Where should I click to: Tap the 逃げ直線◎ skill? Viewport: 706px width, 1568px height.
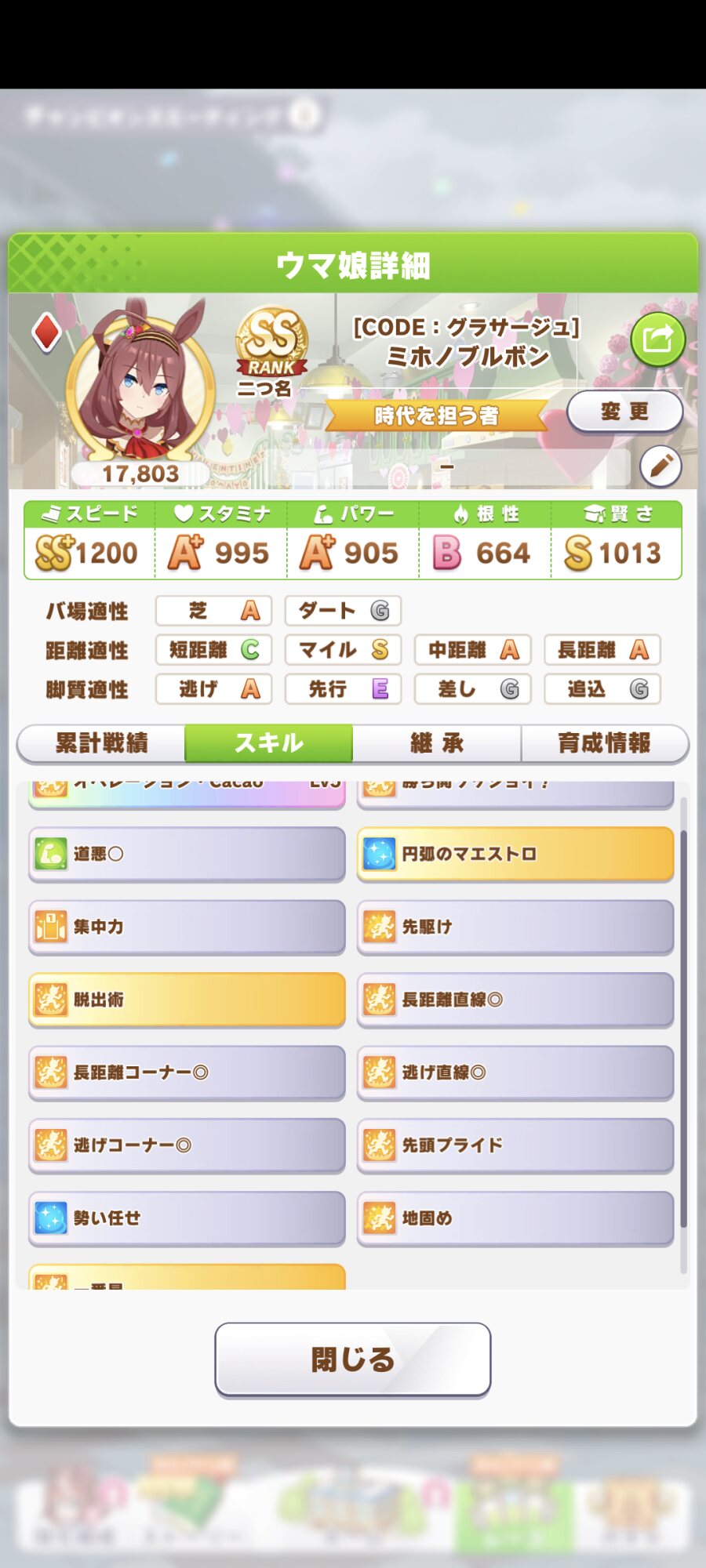point(515,1072)
